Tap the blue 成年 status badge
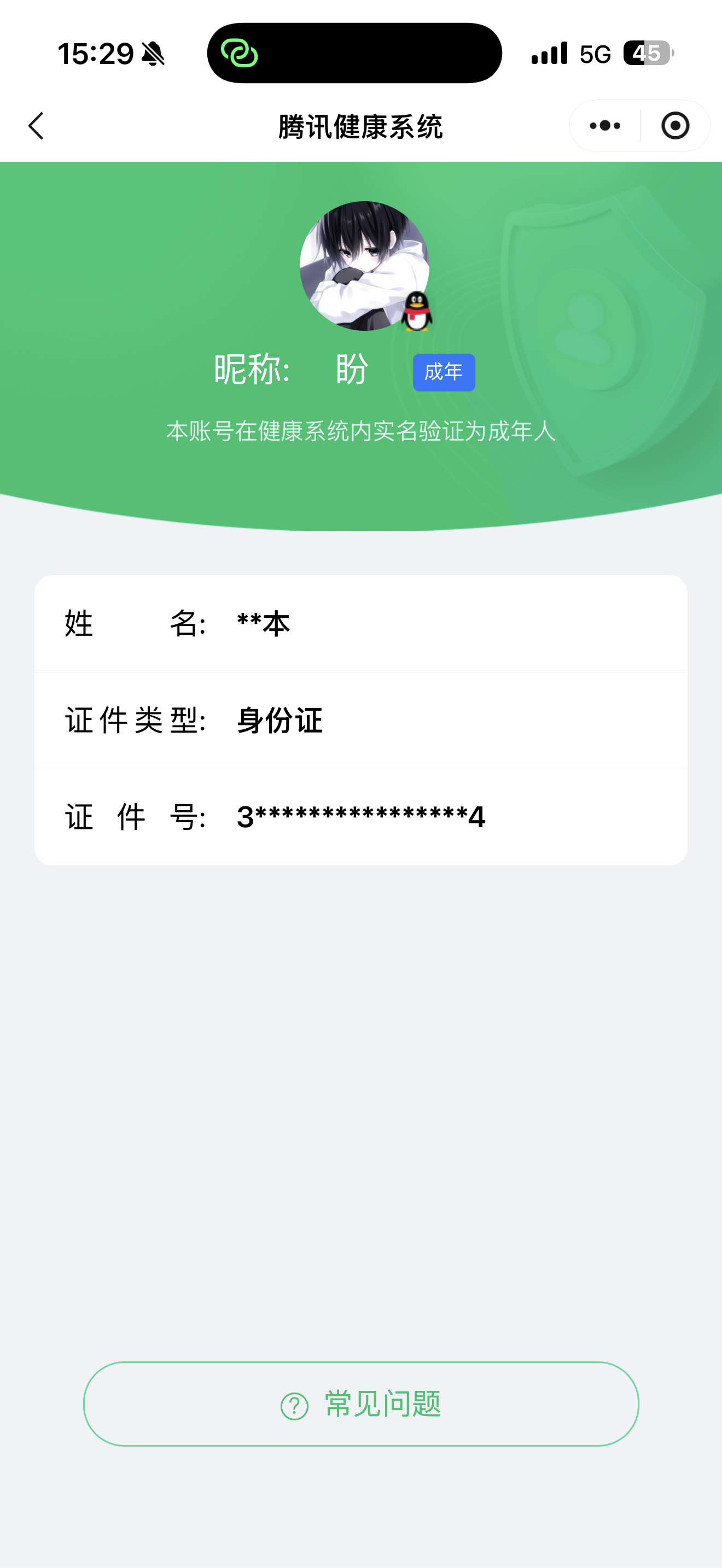The image size is (722, 1568). tap(444, 371)
